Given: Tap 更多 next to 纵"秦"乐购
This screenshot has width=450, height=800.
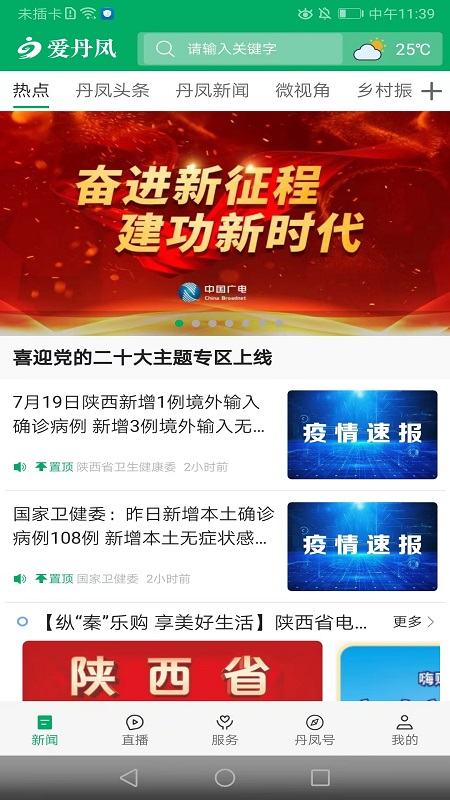Looking at the screenshot, I should tap(414, 622).
